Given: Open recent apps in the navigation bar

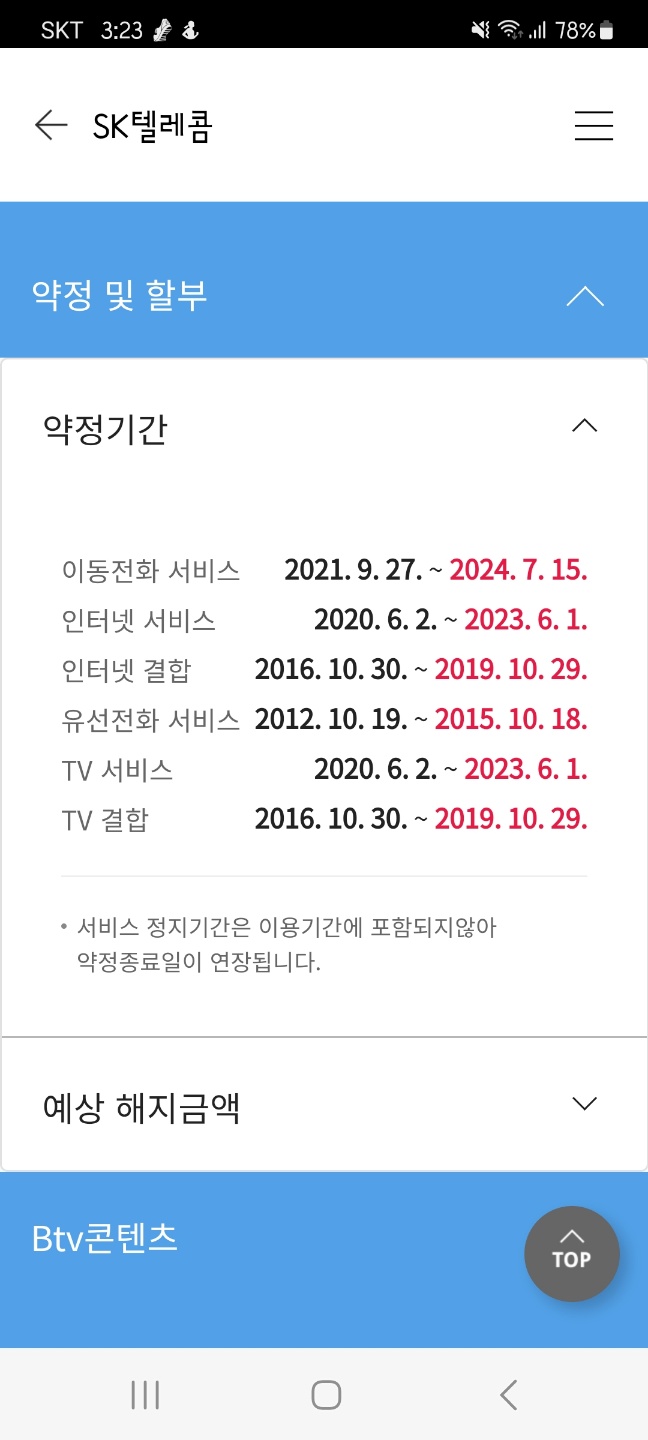Looking at the screenshot, I should click(x=145, y=1394).
